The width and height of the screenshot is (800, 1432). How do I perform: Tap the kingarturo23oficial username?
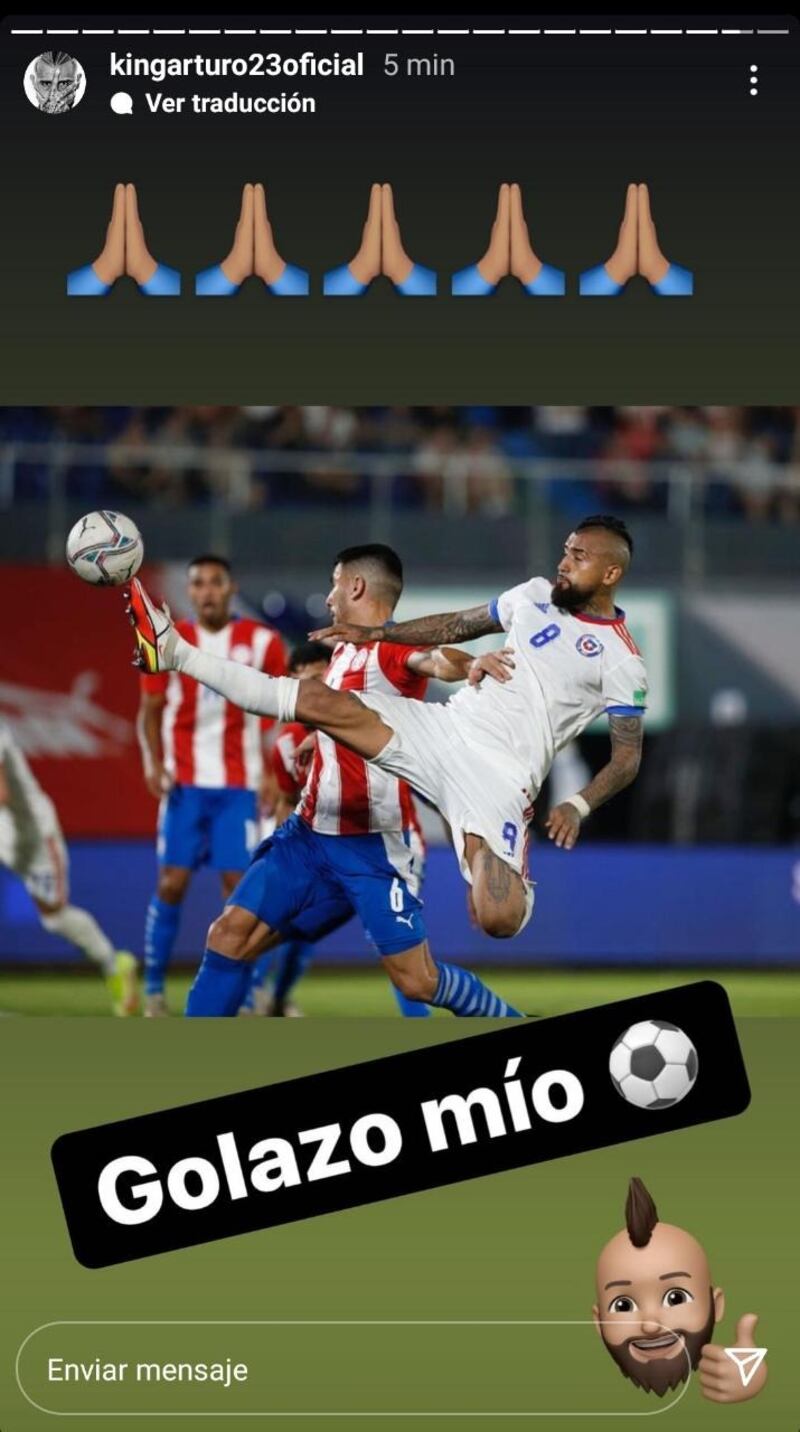pos(236,66)
